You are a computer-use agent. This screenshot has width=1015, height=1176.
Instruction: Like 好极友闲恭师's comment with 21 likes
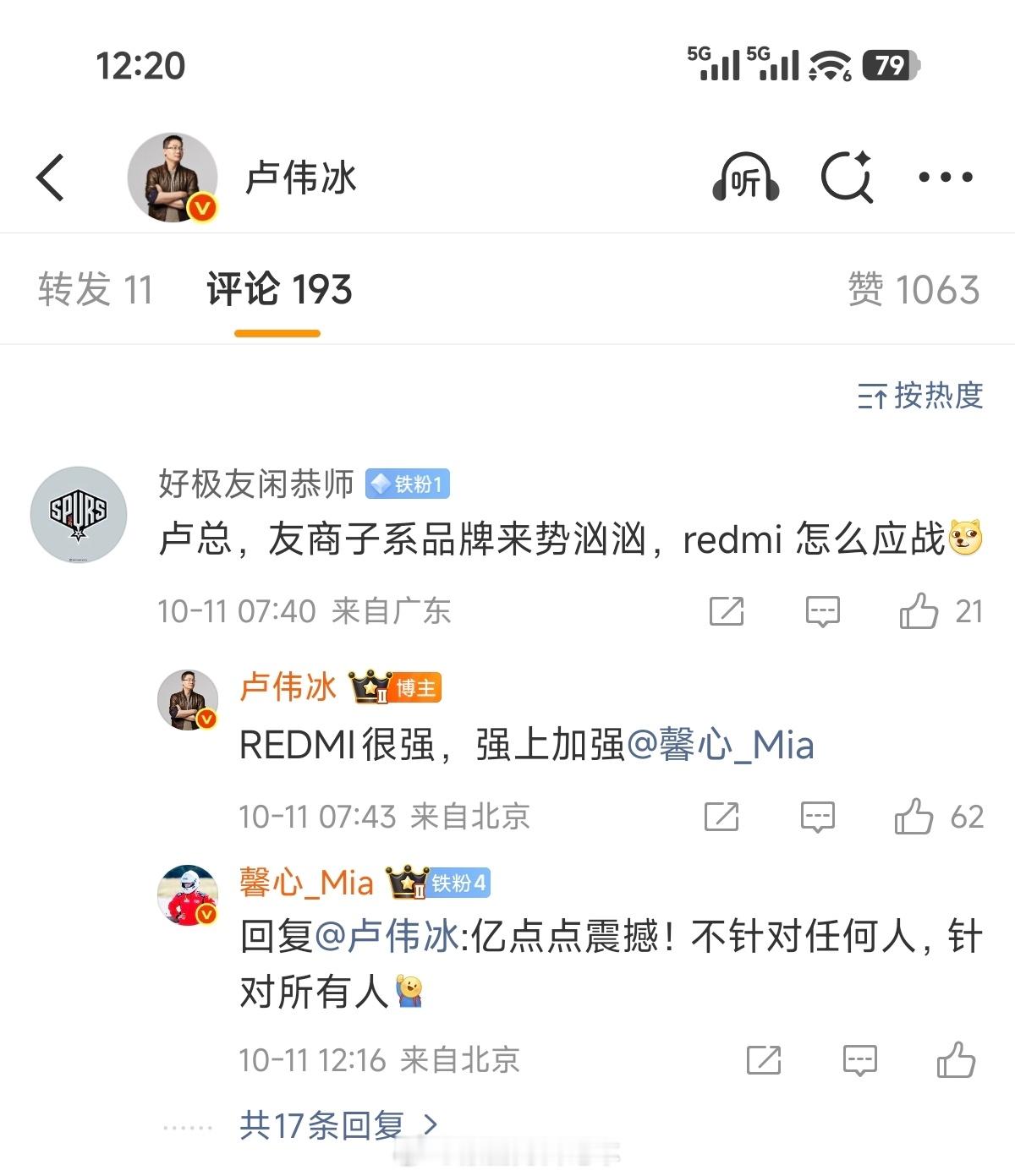click(x=919, y=610)
